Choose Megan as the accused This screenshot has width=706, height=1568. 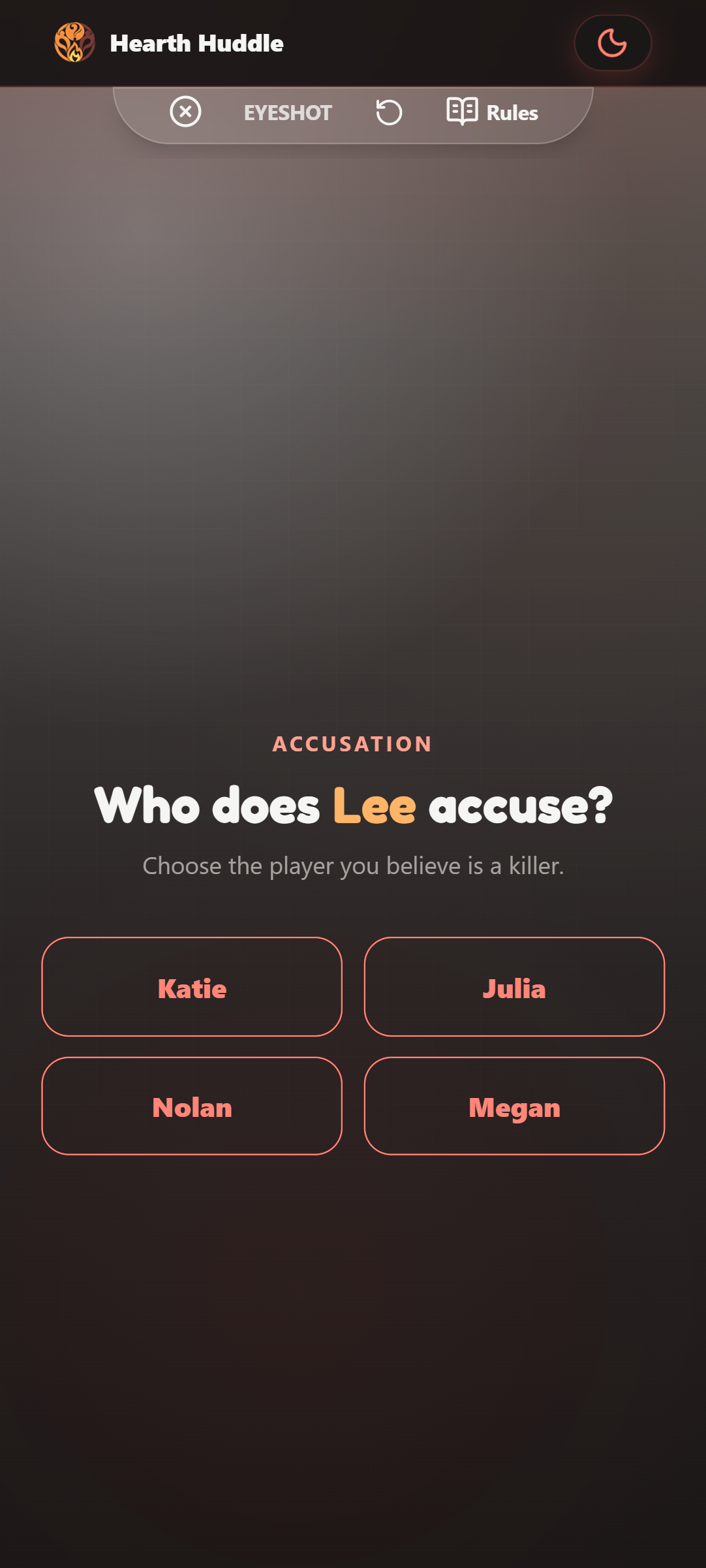(x=514, y=1106)
